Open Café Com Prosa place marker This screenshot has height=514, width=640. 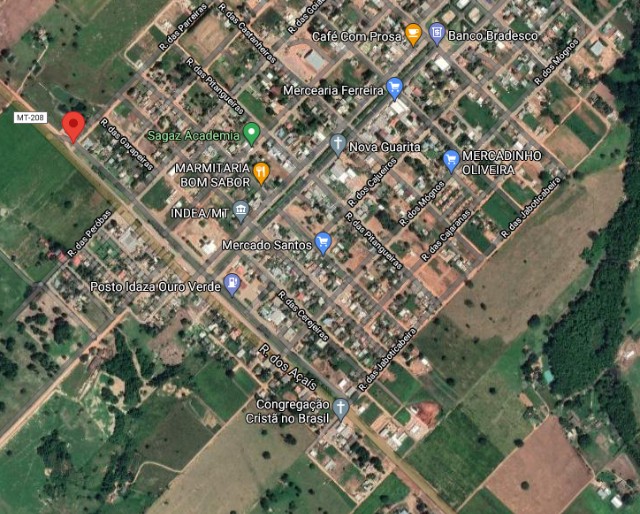[x=413, y=35]
